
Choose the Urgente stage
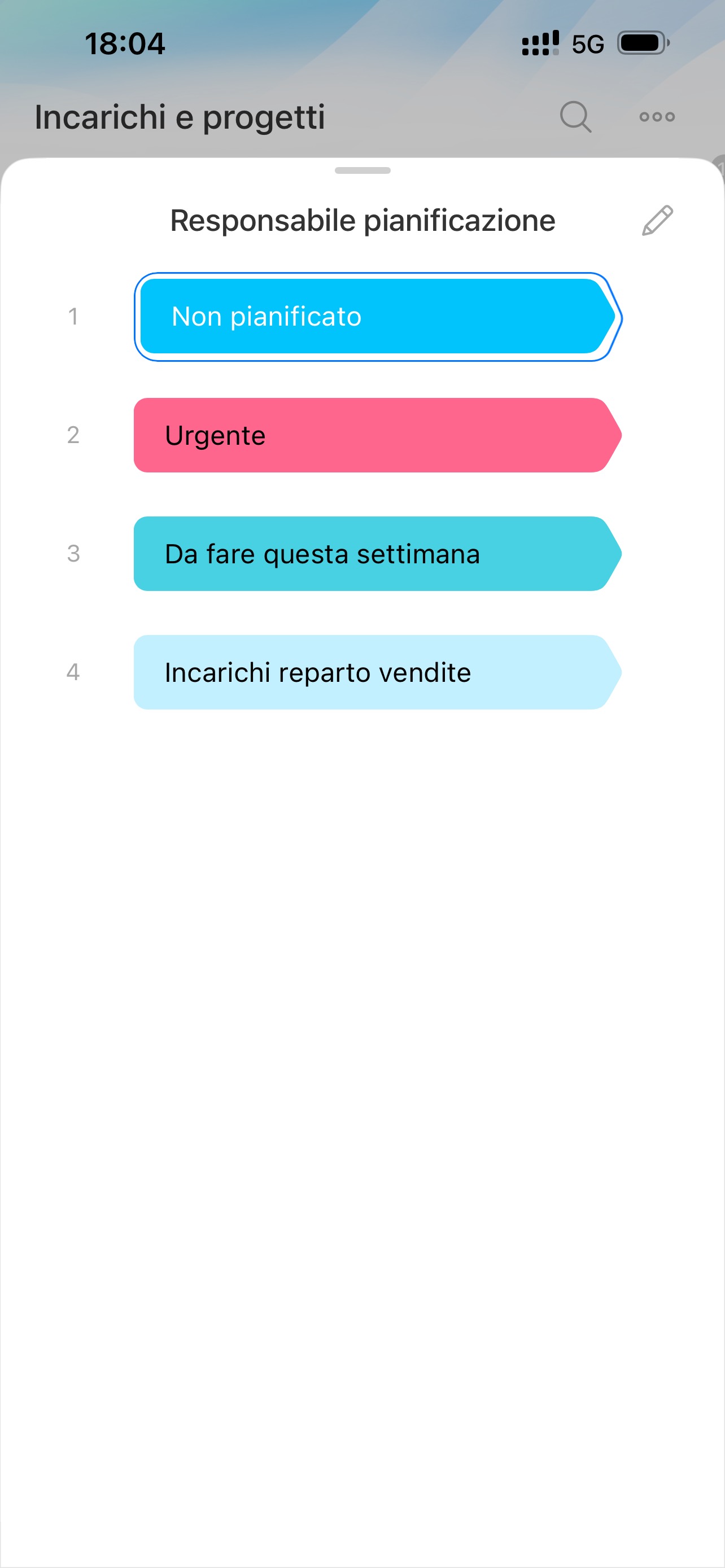point(377,435)
